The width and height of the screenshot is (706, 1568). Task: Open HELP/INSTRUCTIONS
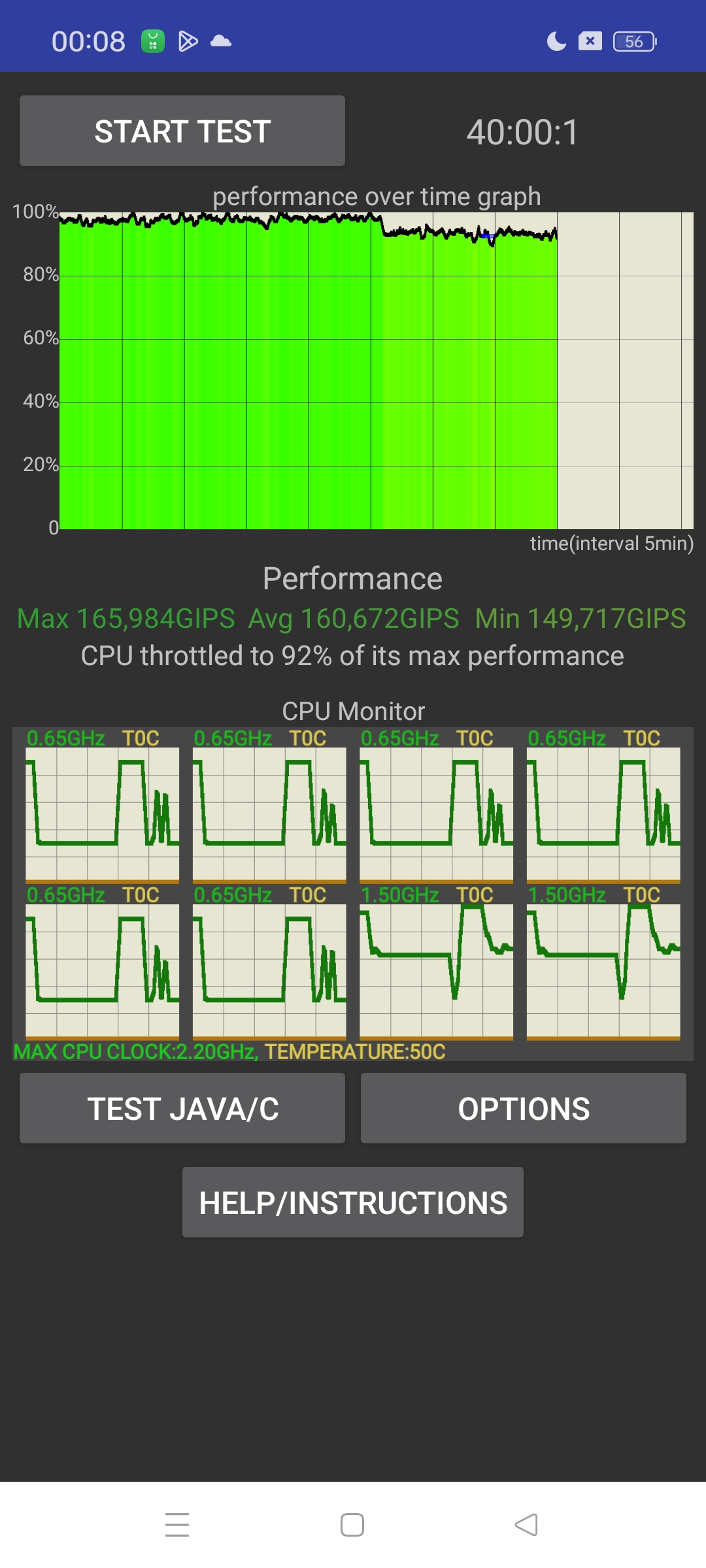coord(352,1201)
